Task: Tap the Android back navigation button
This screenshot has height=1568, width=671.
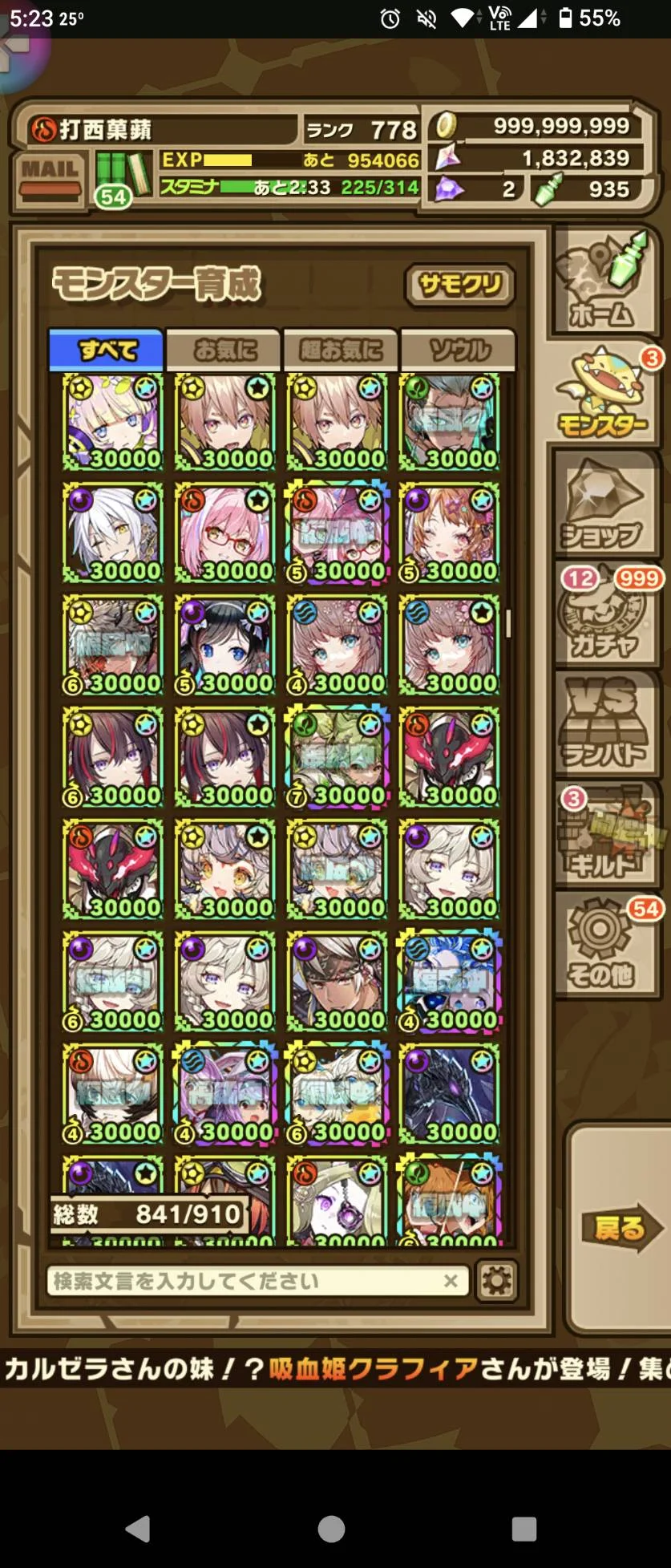Action: click(138, 1529)
